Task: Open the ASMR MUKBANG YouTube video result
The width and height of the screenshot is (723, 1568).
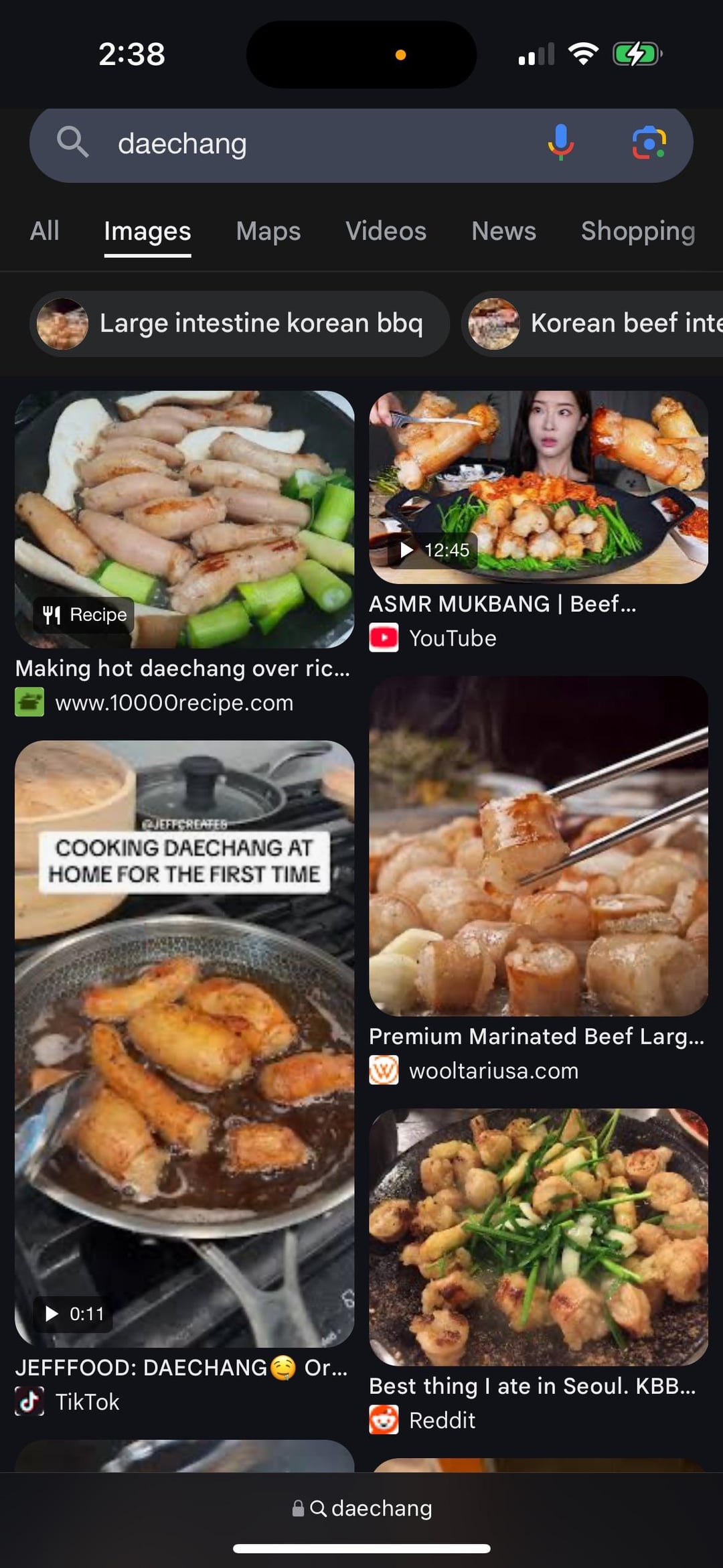Action: [538, 487]
